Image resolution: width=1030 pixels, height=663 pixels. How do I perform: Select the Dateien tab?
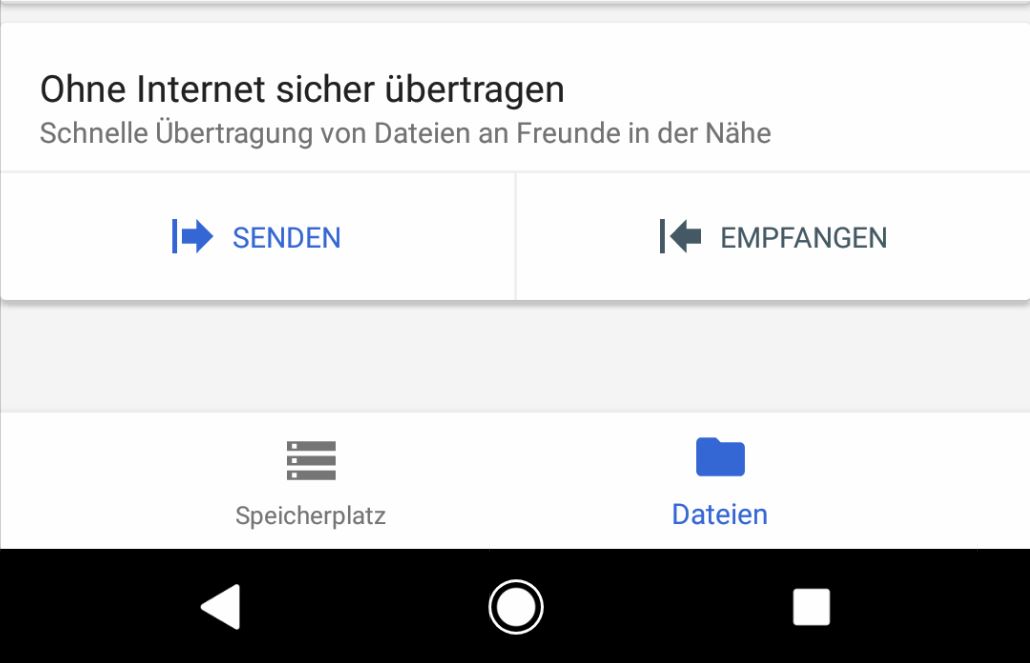pyautogui.click(x=720, y=482)
